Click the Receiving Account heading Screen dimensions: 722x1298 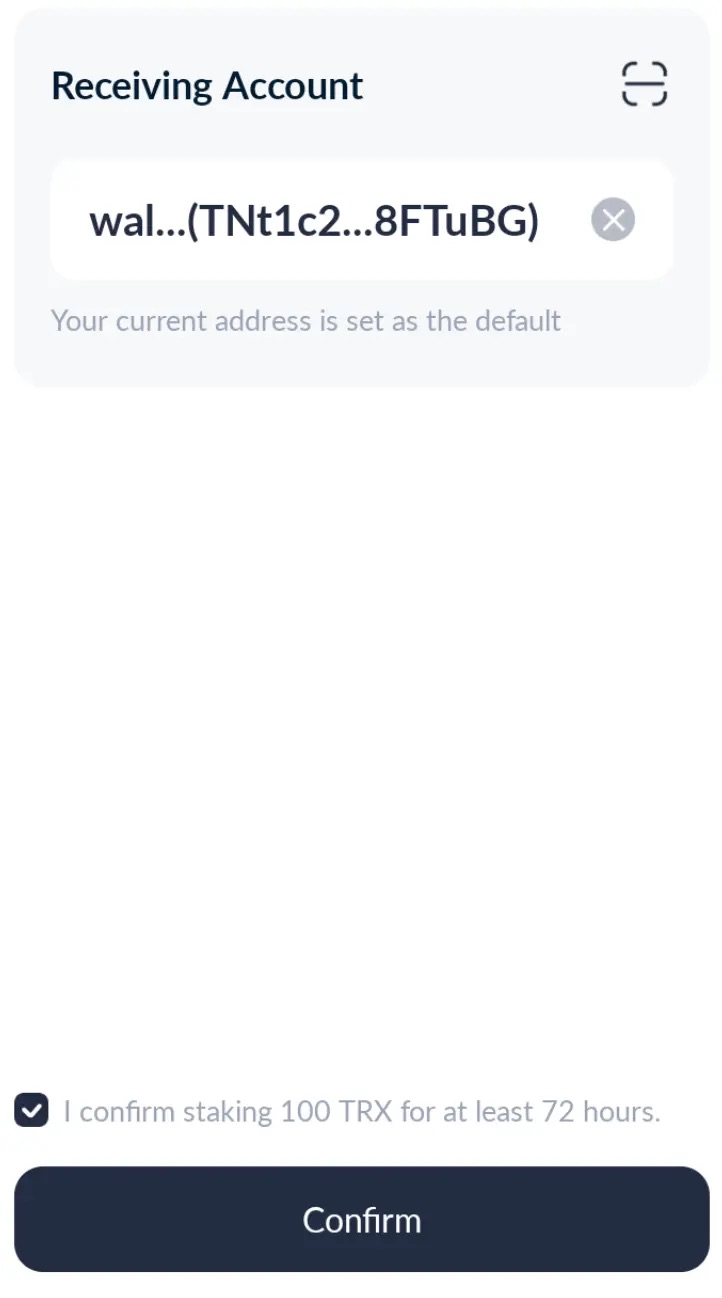click(x=206, y=84)
